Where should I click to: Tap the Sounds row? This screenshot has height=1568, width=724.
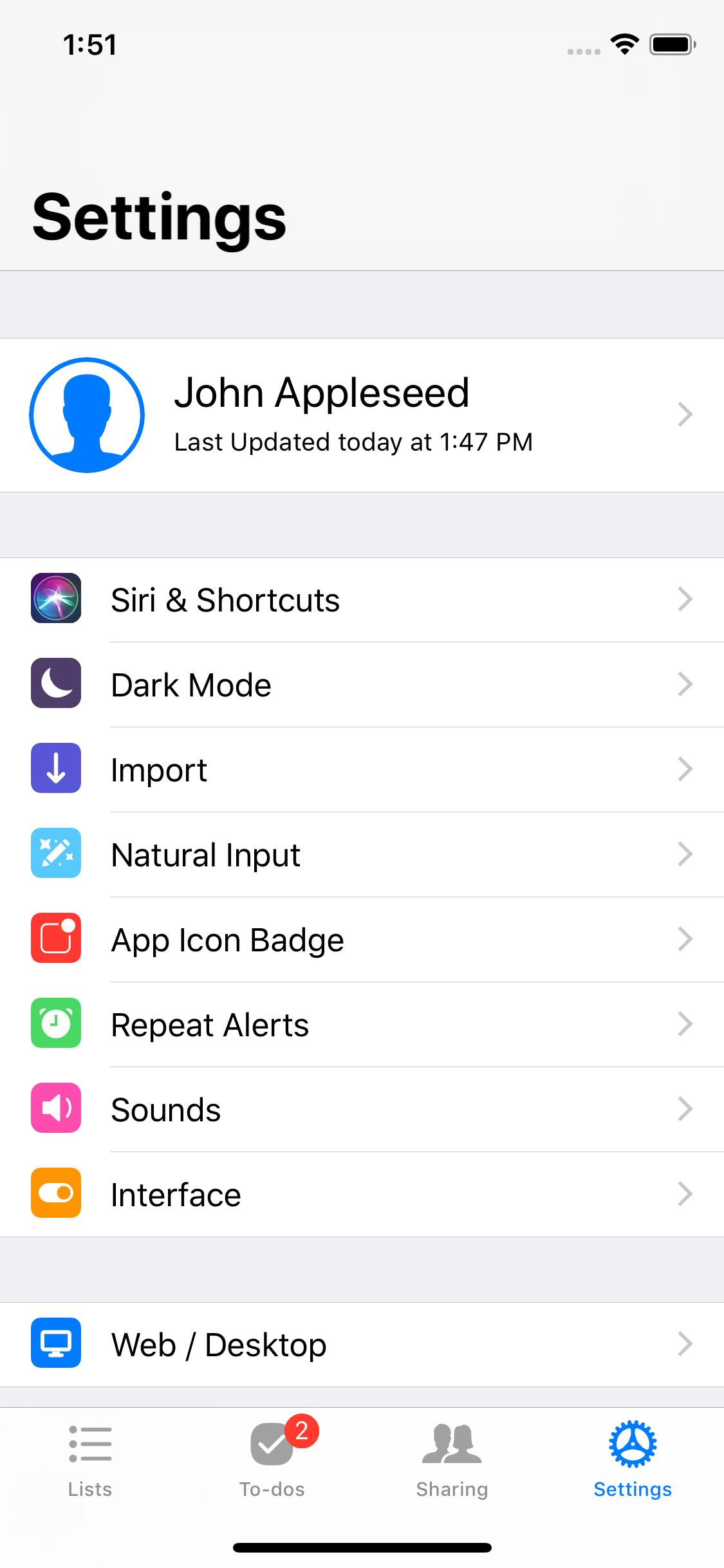(362, 1109)
